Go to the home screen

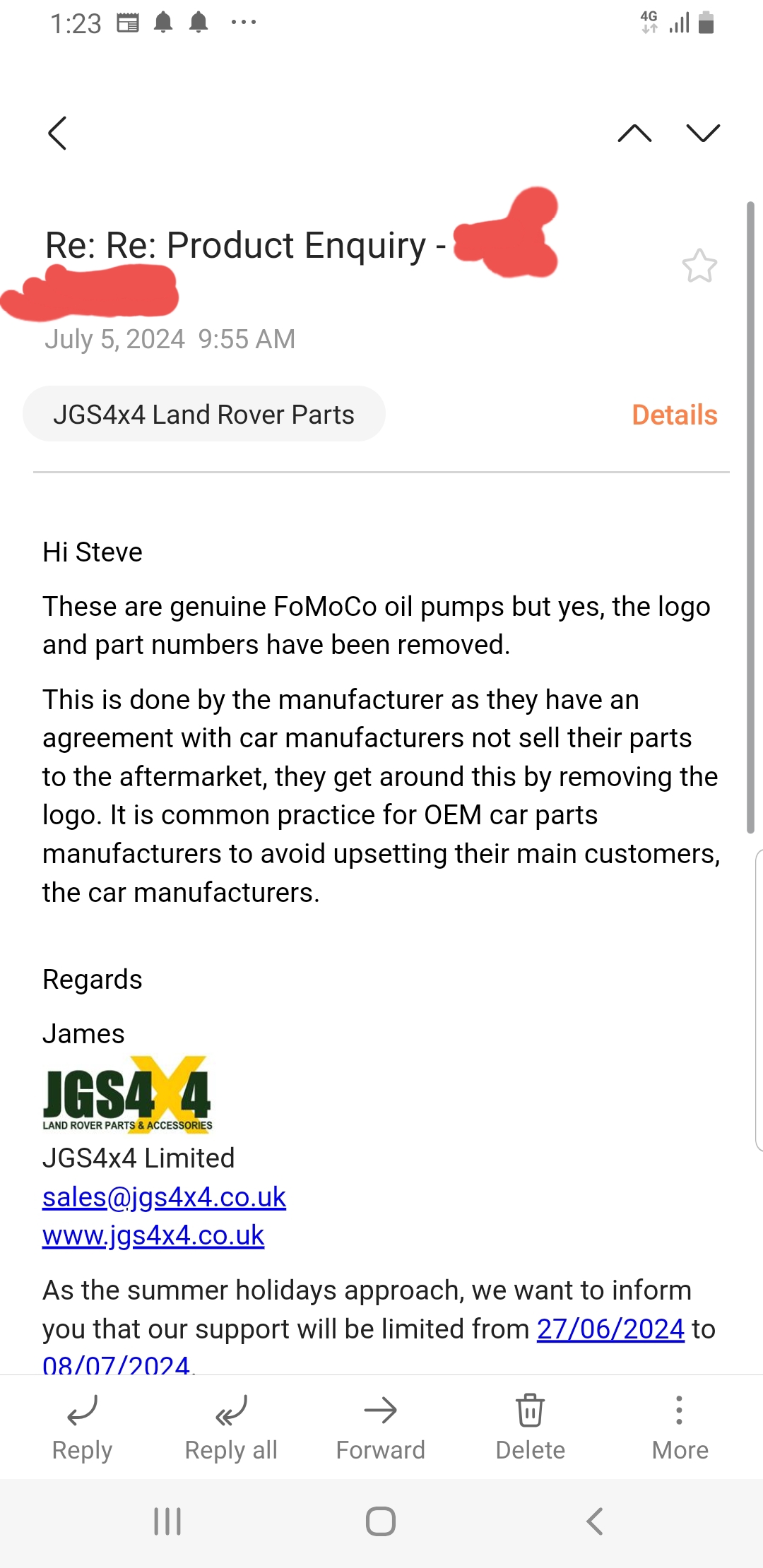tap(381, 1521)
